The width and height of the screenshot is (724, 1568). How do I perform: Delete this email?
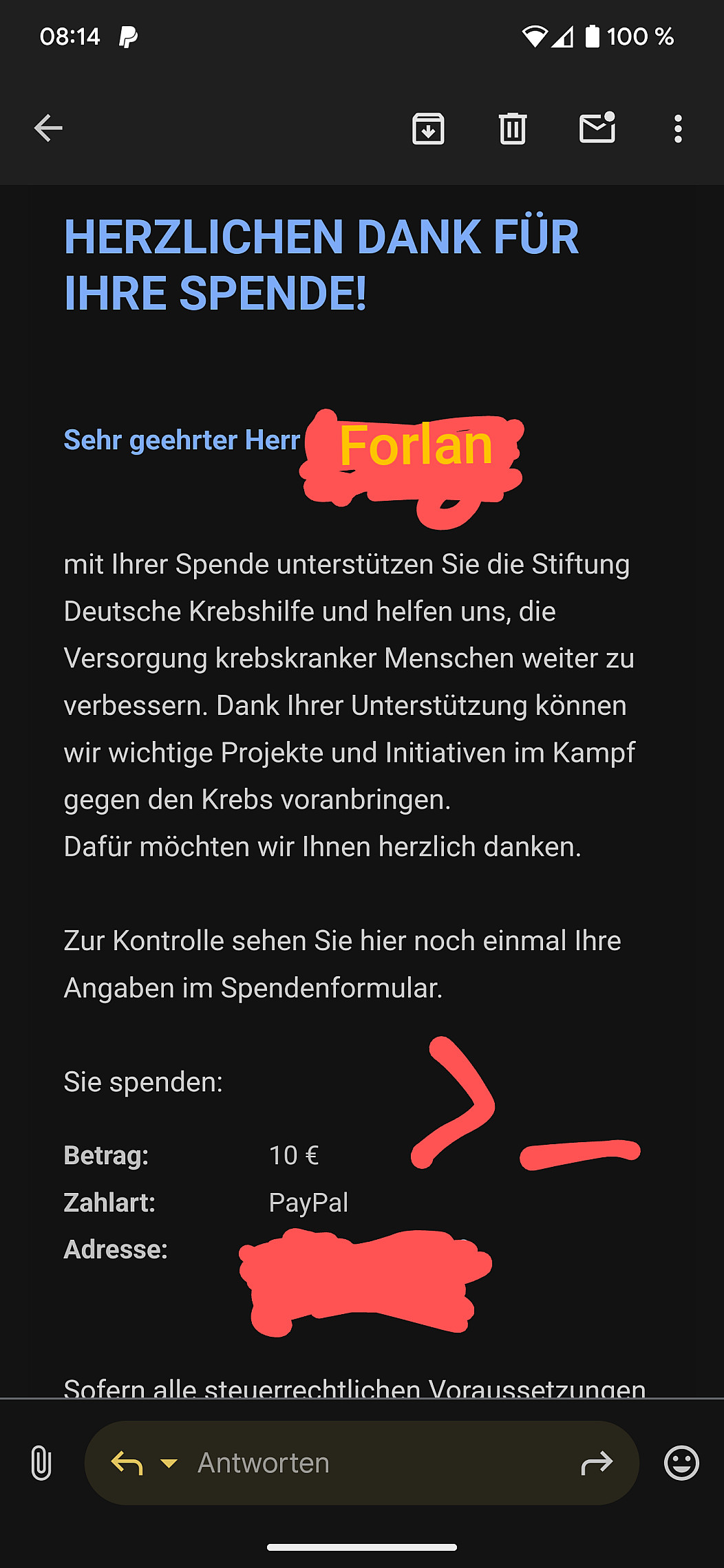pos(513,129)
